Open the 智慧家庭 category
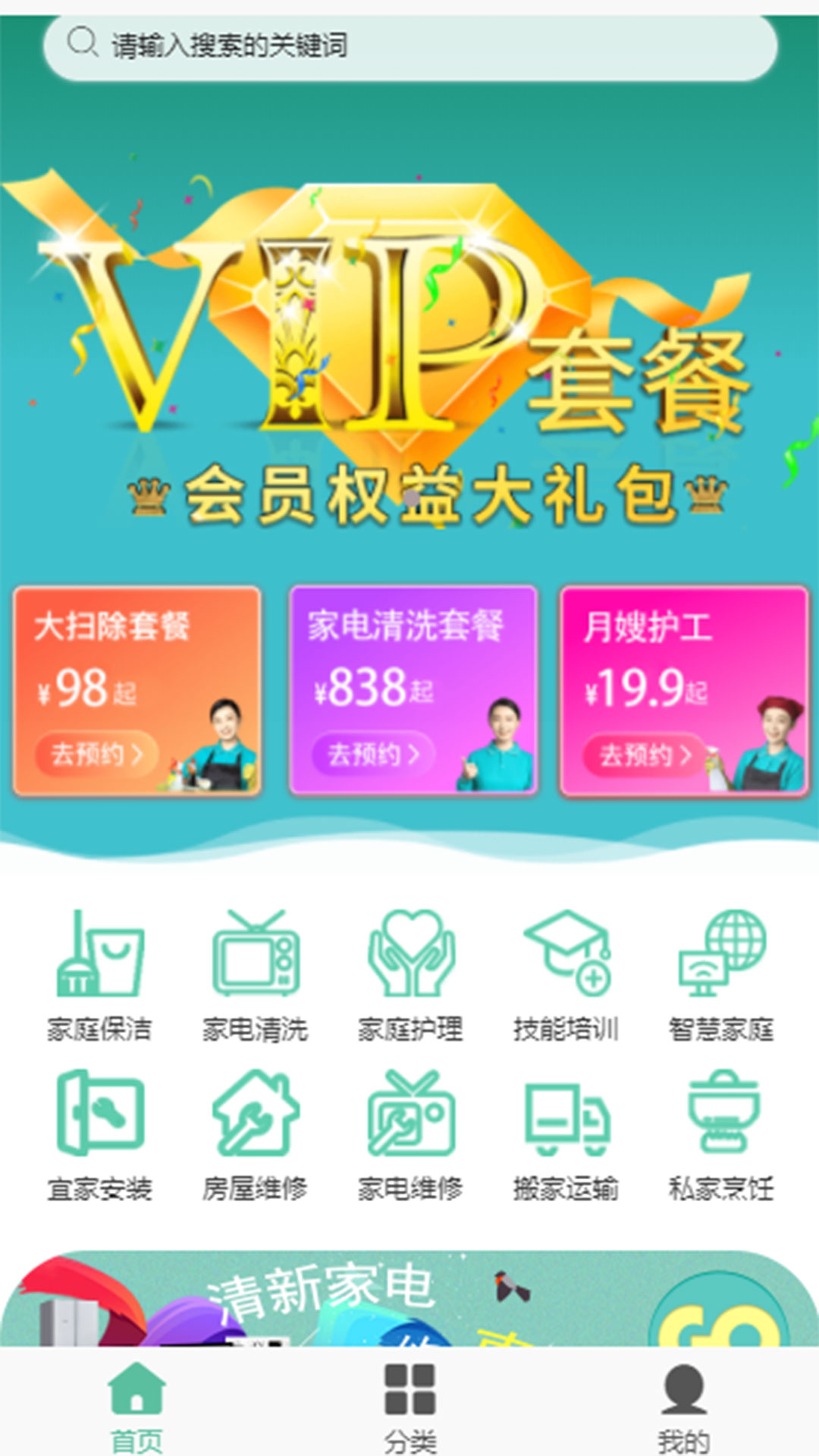 [x=721, y=976]
